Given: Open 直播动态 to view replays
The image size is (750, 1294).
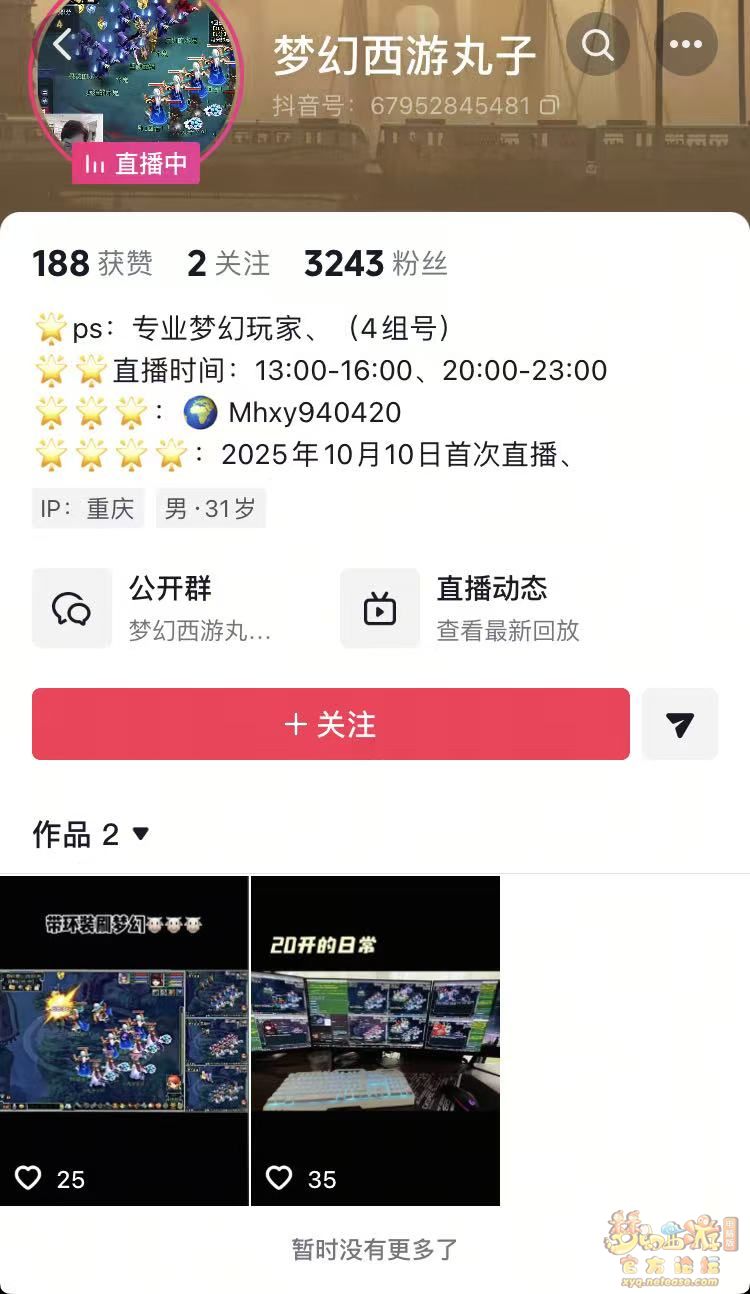Looking at the screenshot, I should pyautogui.click(x=480, y=608).
